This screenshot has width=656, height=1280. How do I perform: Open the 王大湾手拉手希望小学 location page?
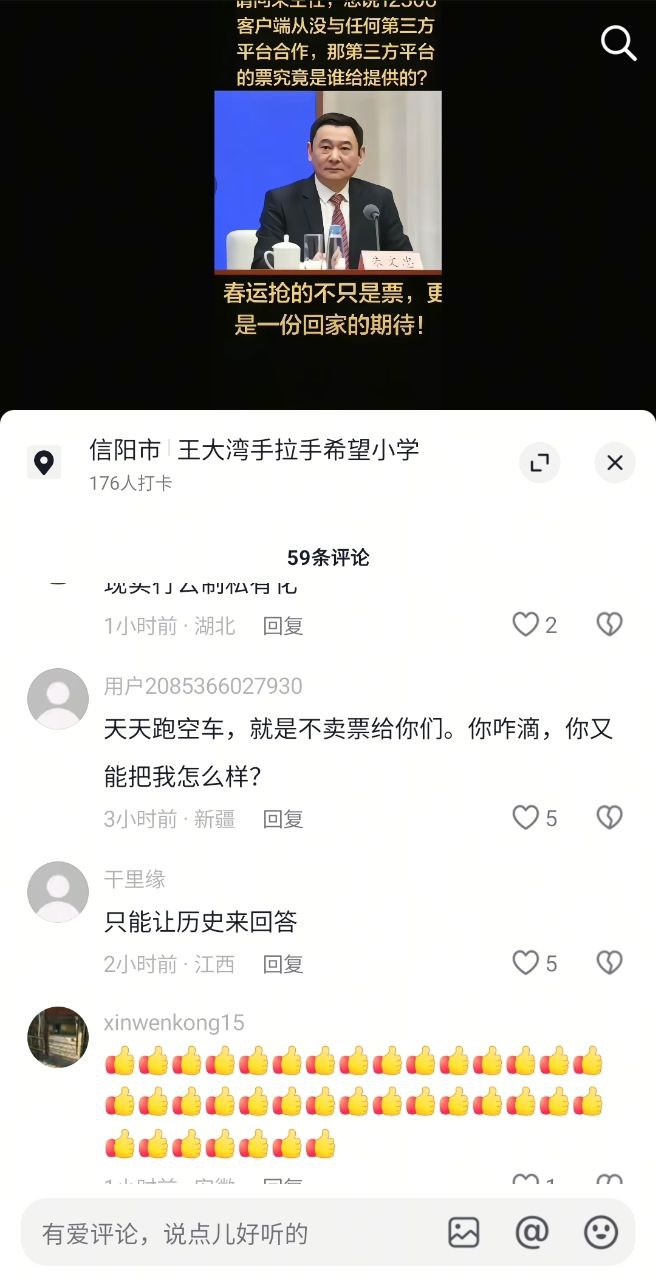(298, 450)
